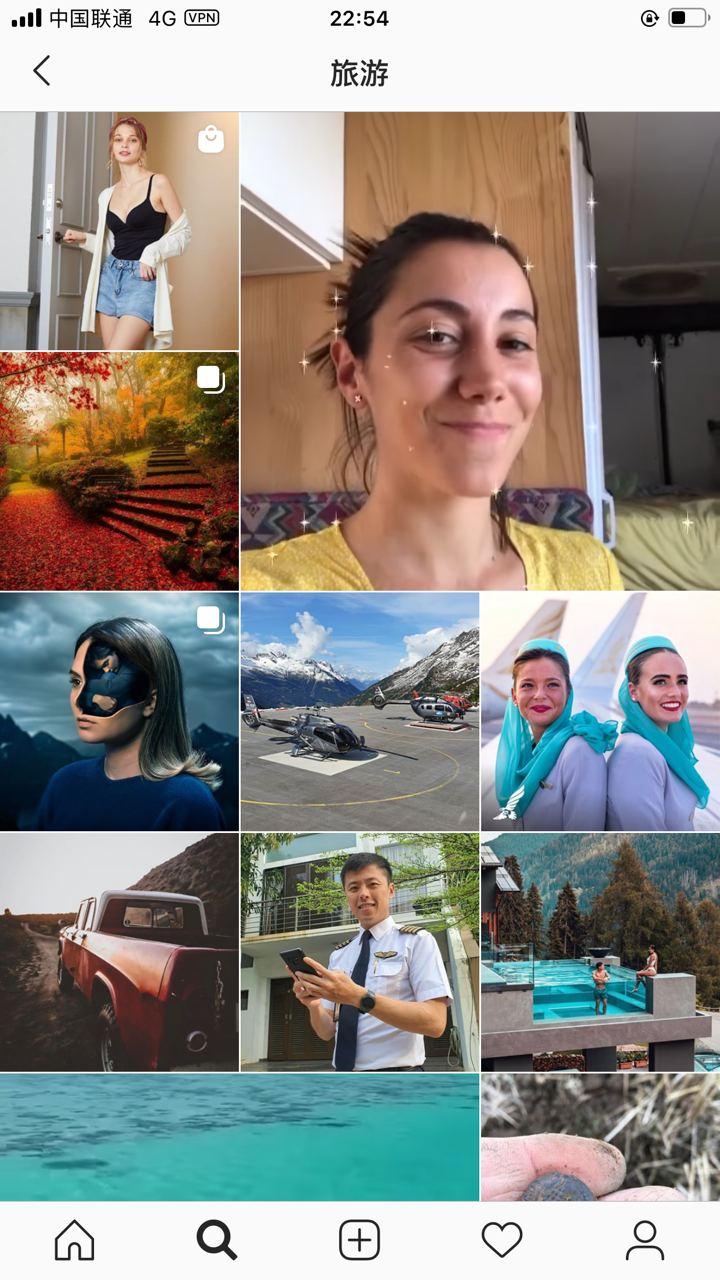Open the autumn red forest stairs post

tap(119, 471)
